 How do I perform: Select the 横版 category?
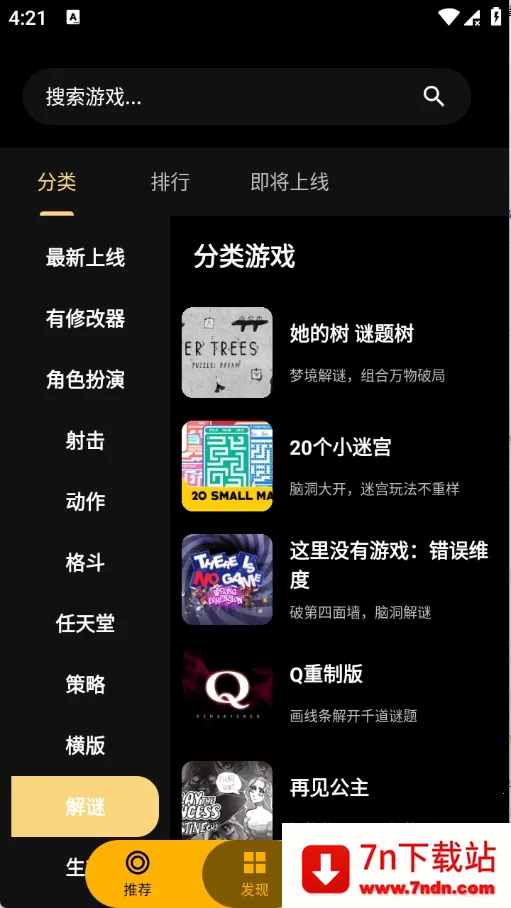[x=85, y=745]
